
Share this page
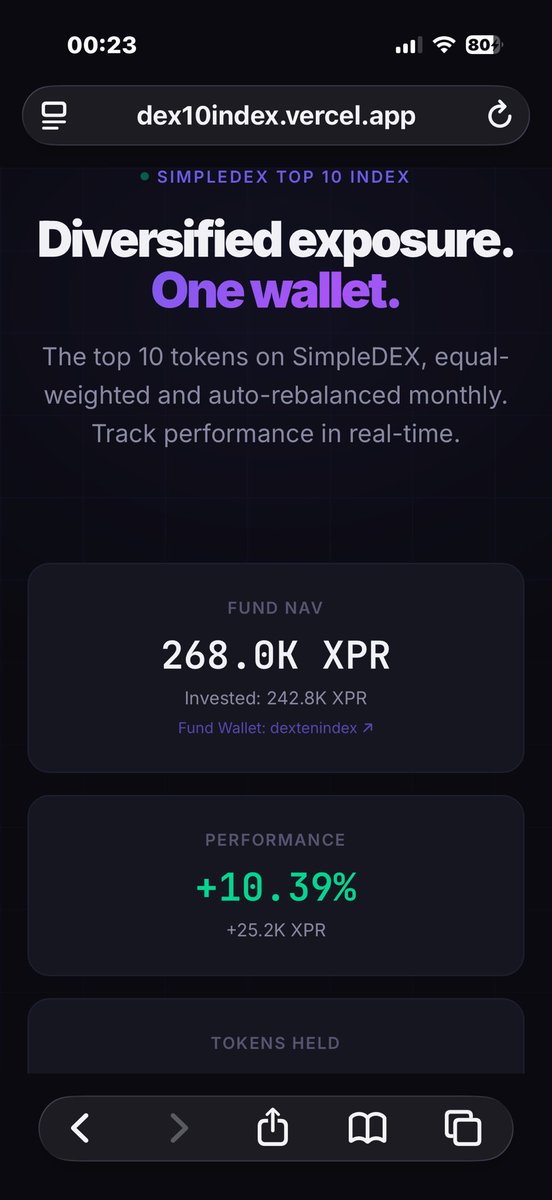point(272,1127)
